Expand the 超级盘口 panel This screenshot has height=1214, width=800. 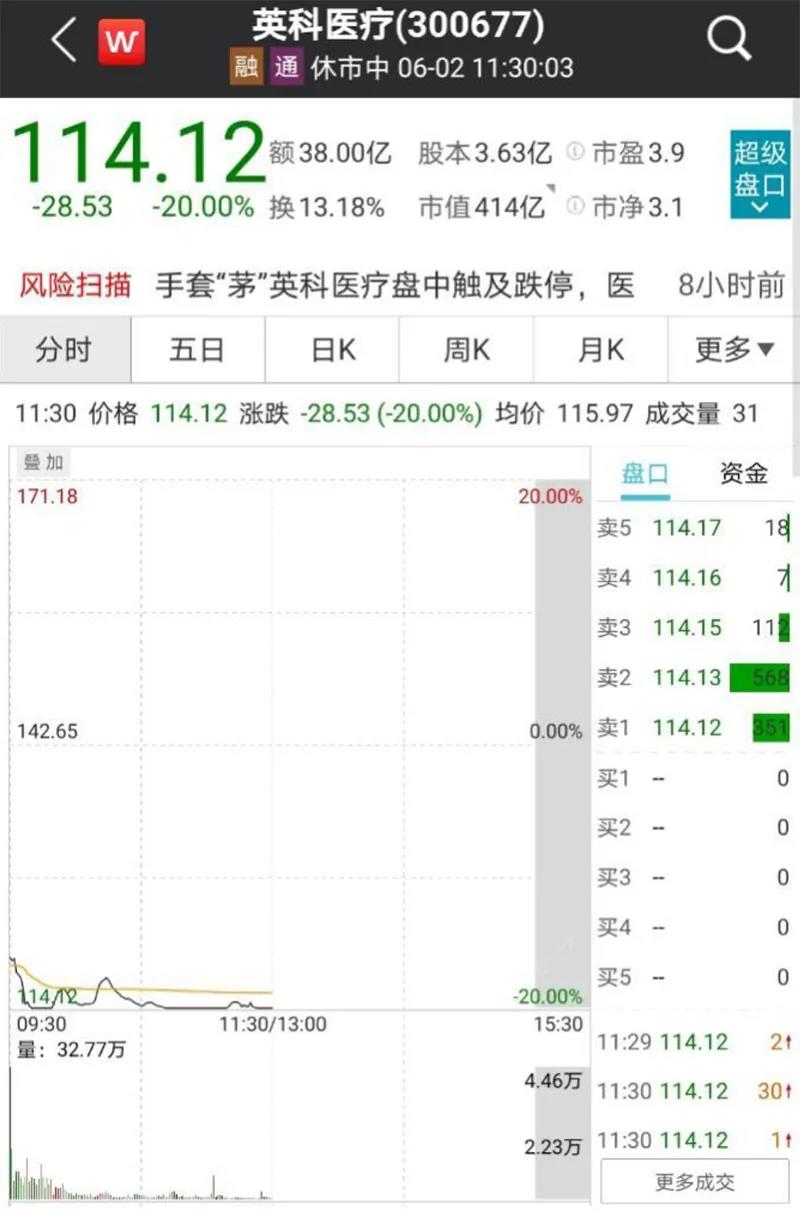click(759, 174)
